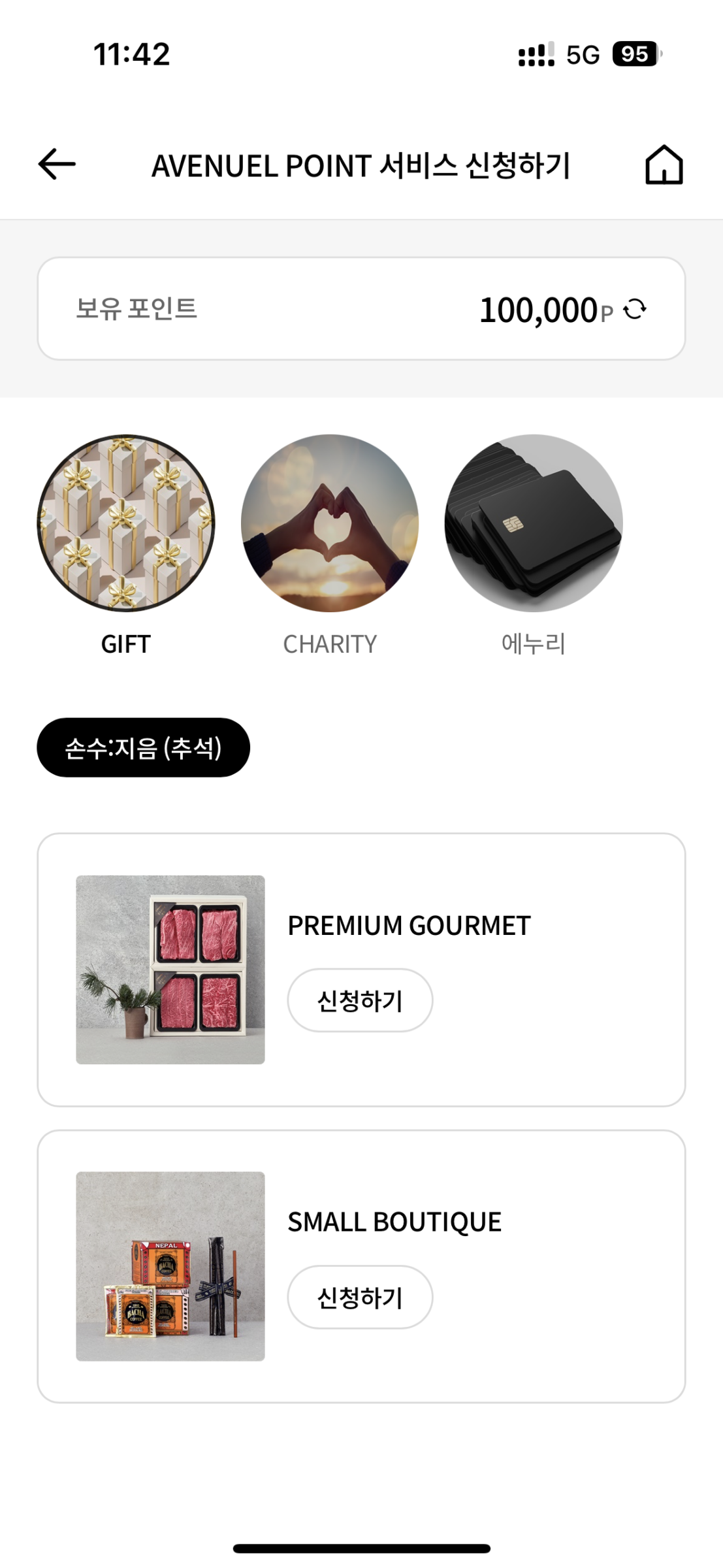Go back using the arrow icon
This screenshot has width=723, height=1568.
tap(57, 164)
